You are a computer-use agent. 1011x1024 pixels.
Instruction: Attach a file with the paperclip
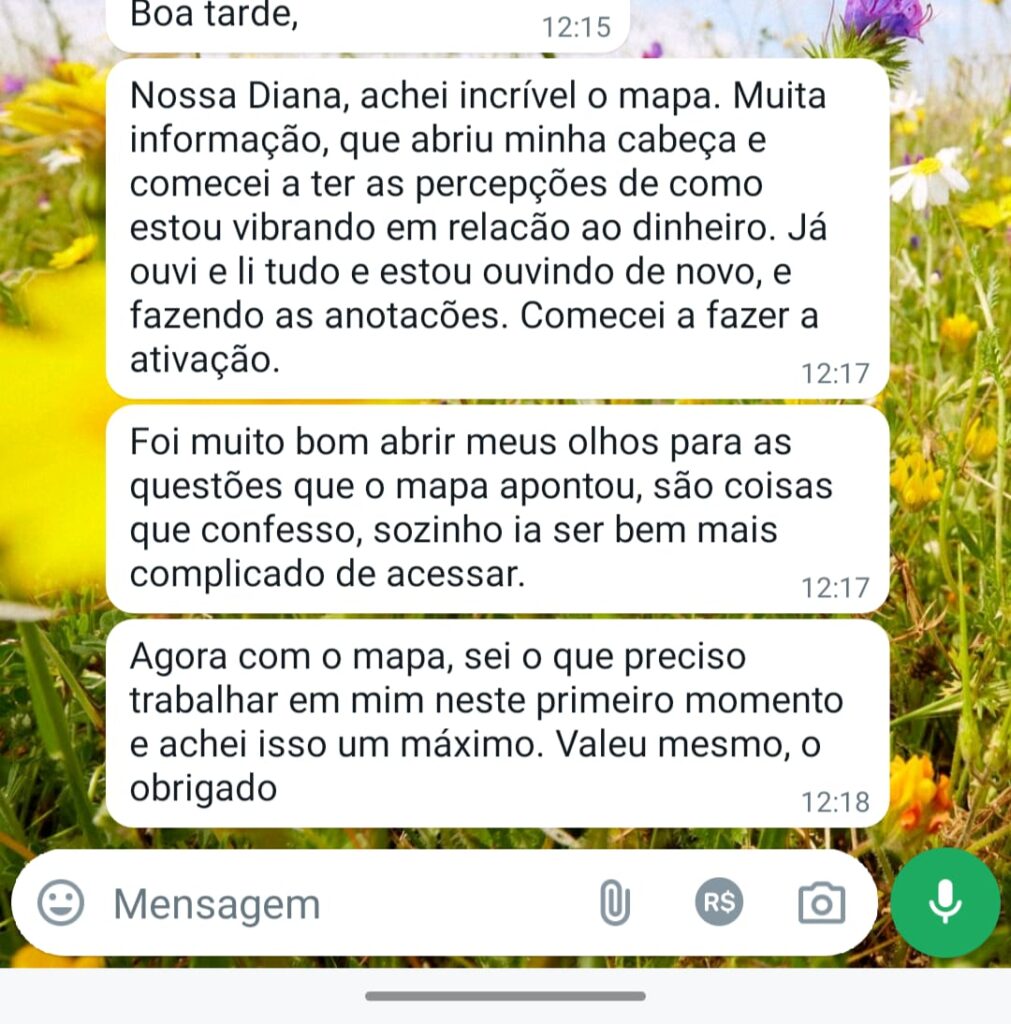[614, 904]
